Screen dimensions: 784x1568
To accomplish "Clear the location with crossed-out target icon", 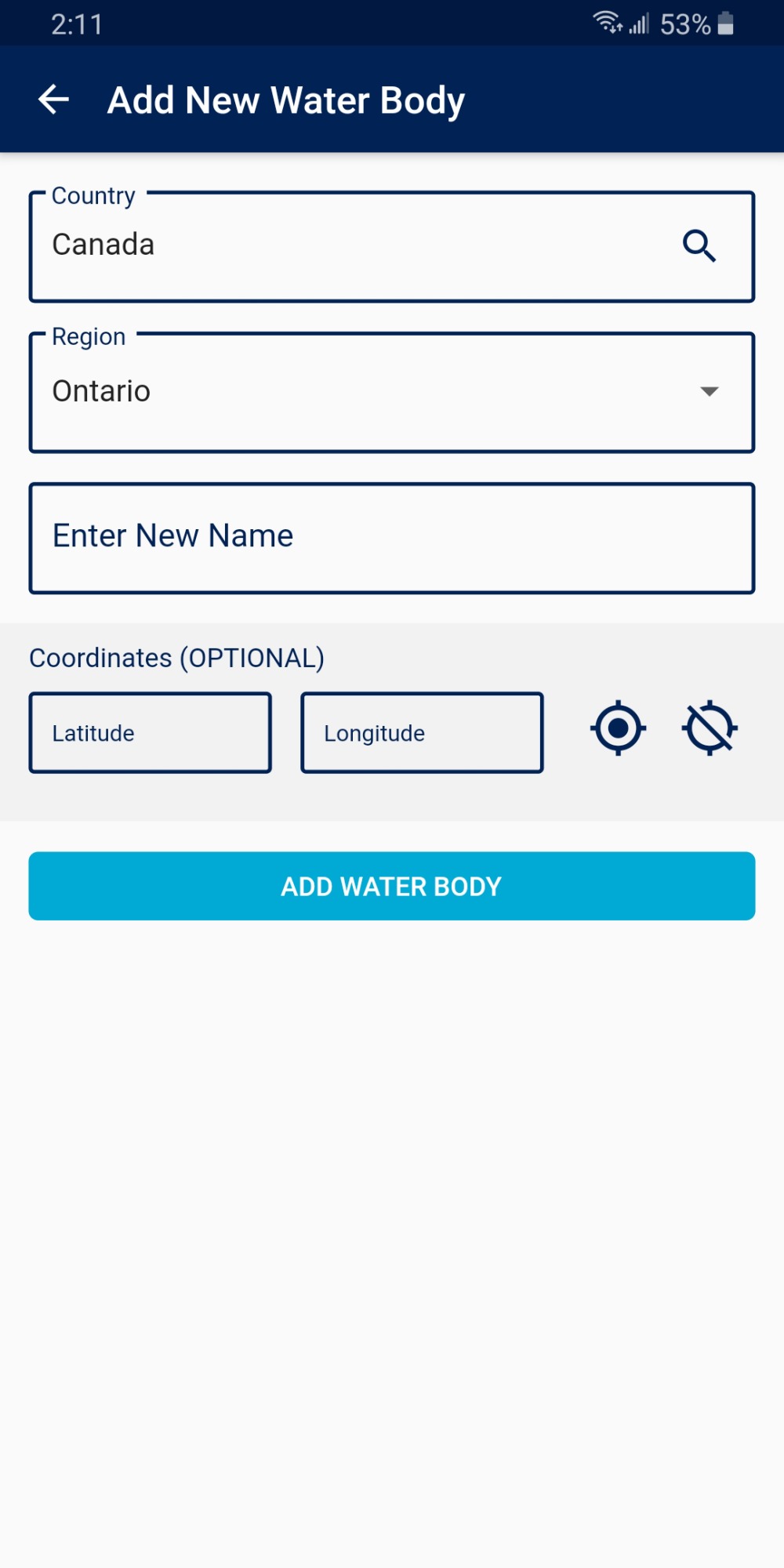I will point(710,728).
